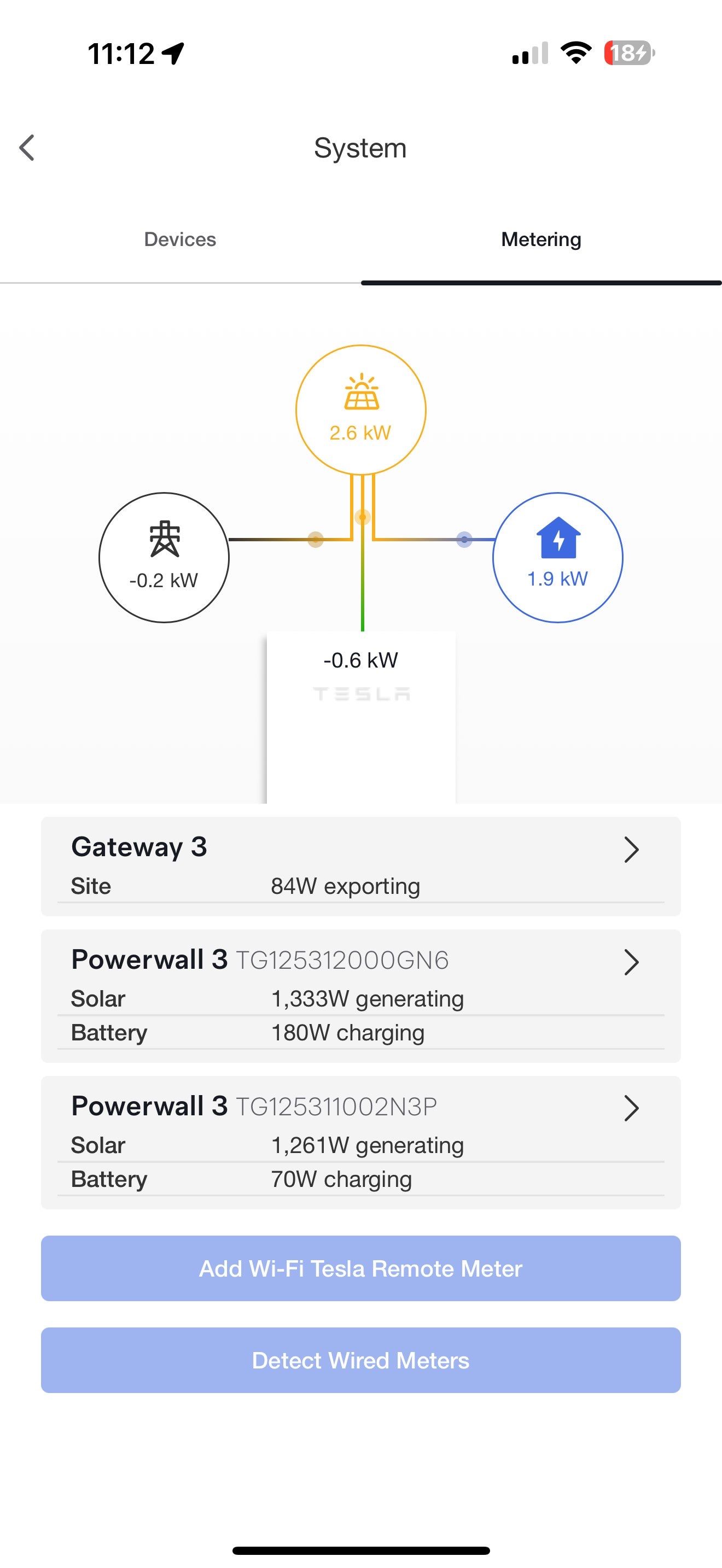Image resolution: width=722 pixels, height=1568 pixels.
Task: Select the Metering tab
Action: tap(540, 239)
